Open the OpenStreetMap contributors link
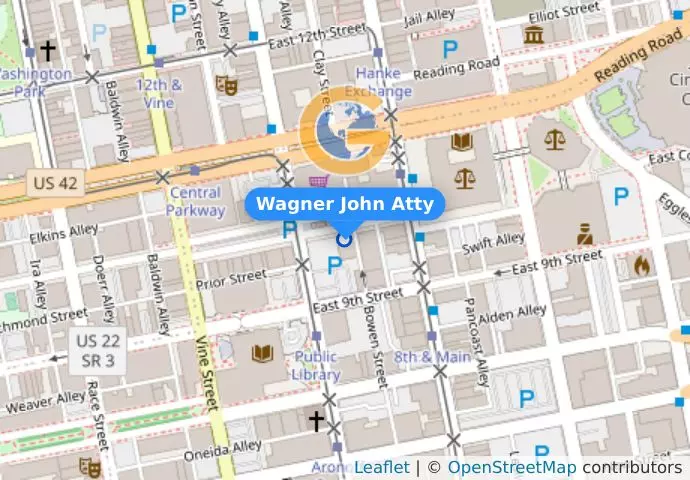The height and width of the screenshot is (480, 690). coord(511,467)
